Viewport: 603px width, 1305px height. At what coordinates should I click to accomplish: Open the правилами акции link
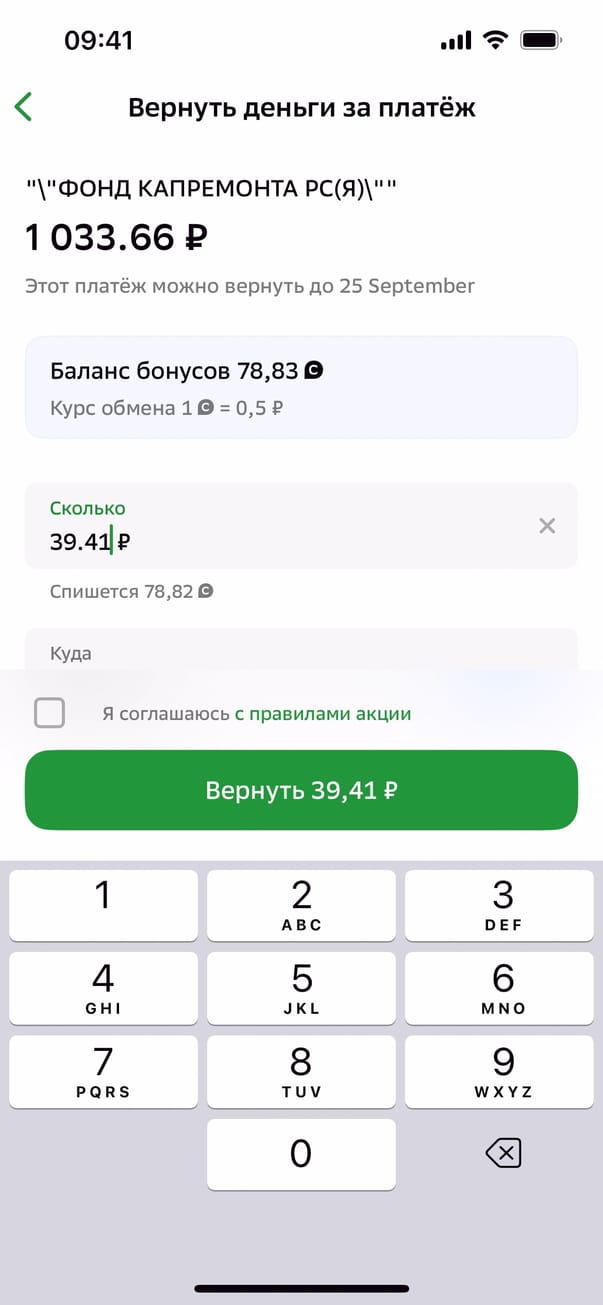[x=323, y=714]
